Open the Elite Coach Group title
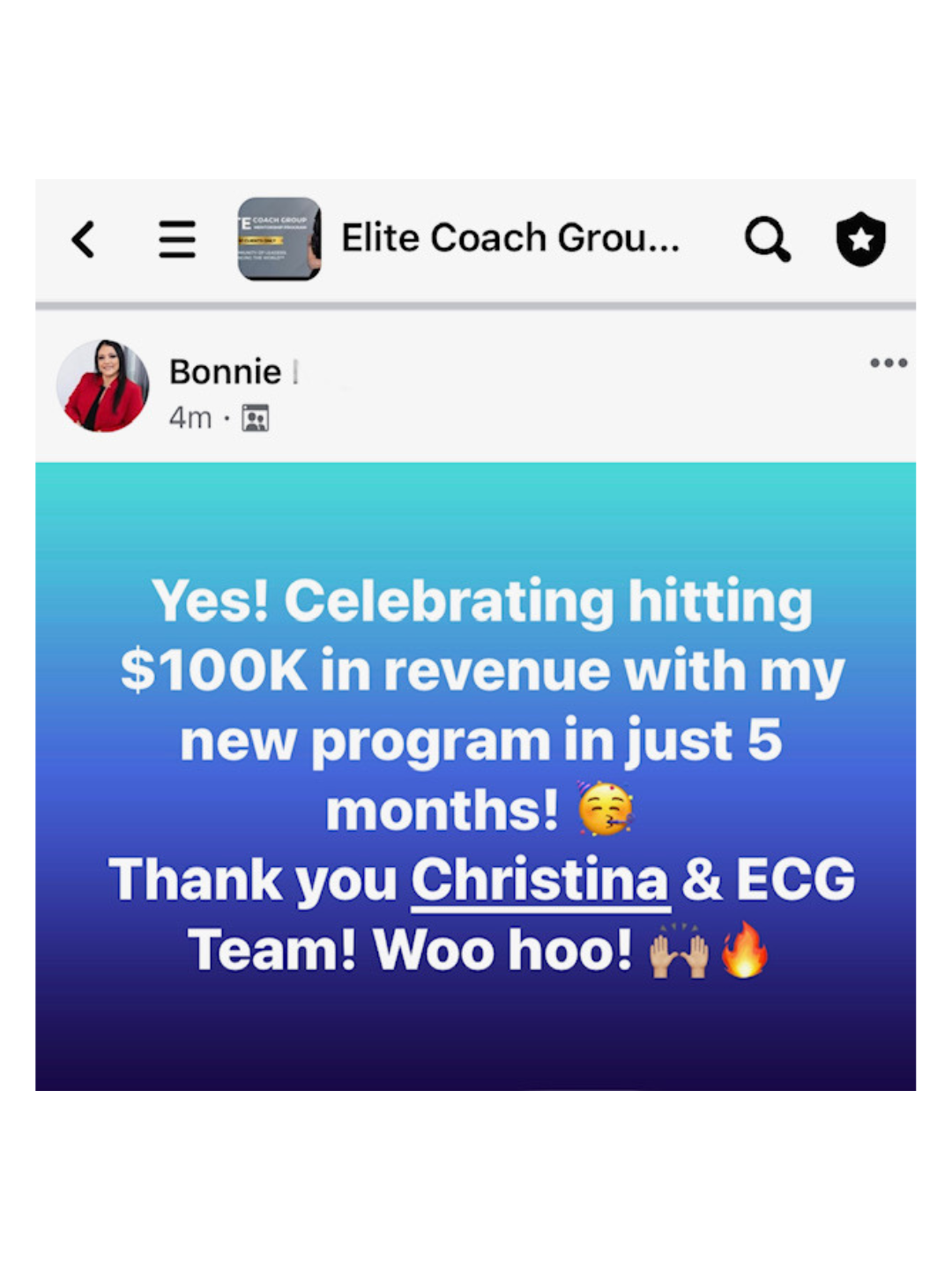The width and height of the screenshot is (952, 1270). (x=509, y=238)
